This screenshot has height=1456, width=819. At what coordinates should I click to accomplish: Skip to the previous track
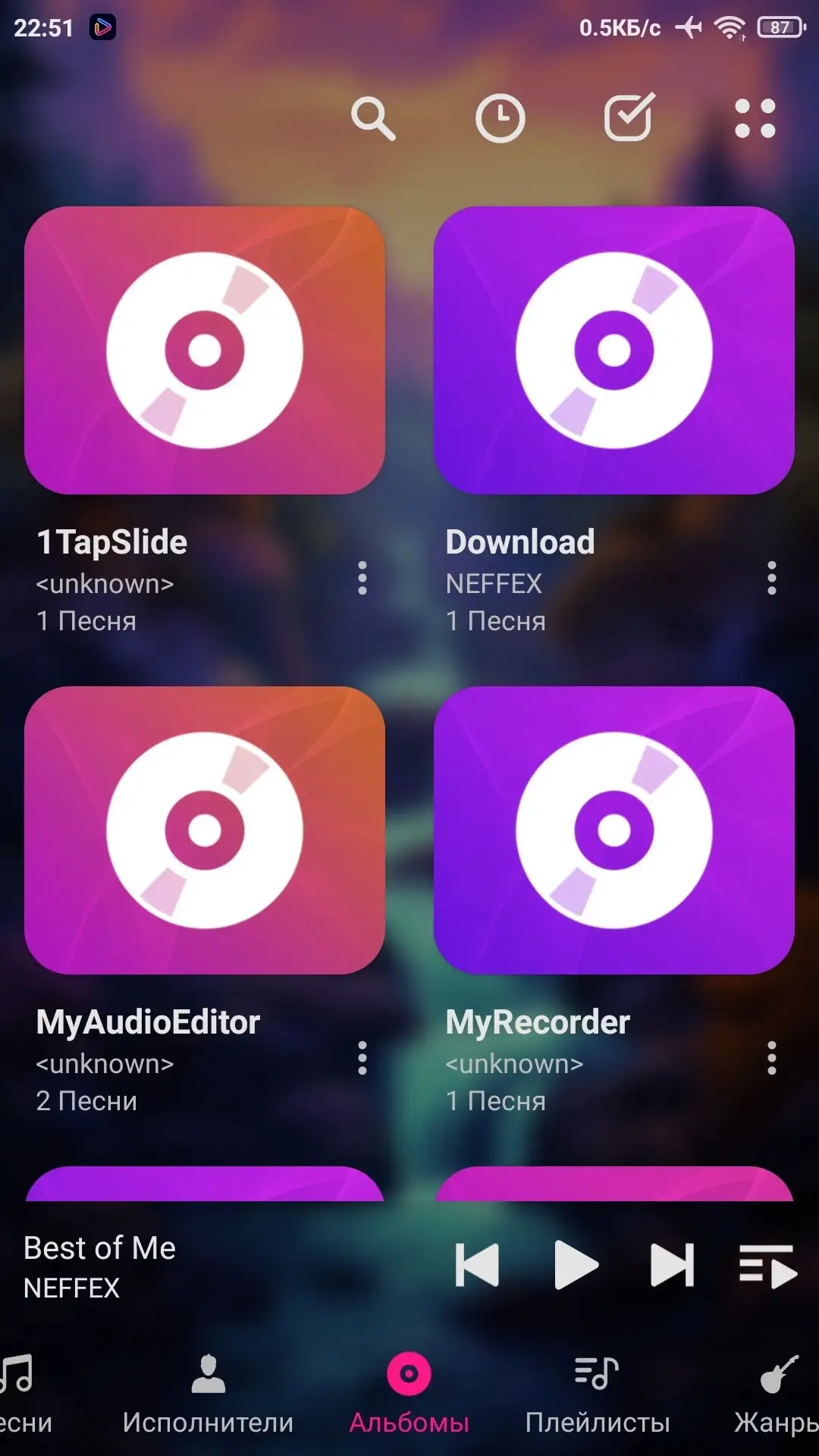[478, 1265]
